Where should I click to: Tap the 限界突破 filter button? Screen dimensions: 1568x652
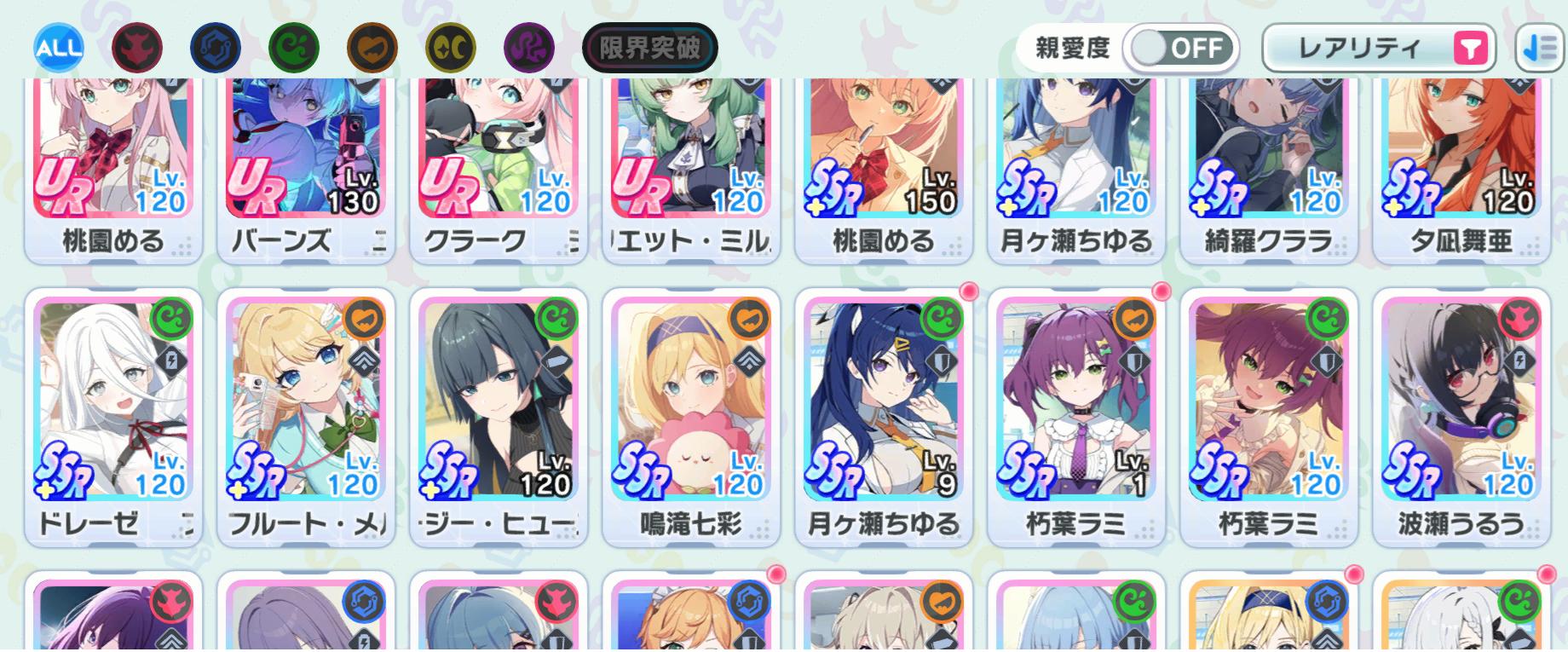pos(649,48)
